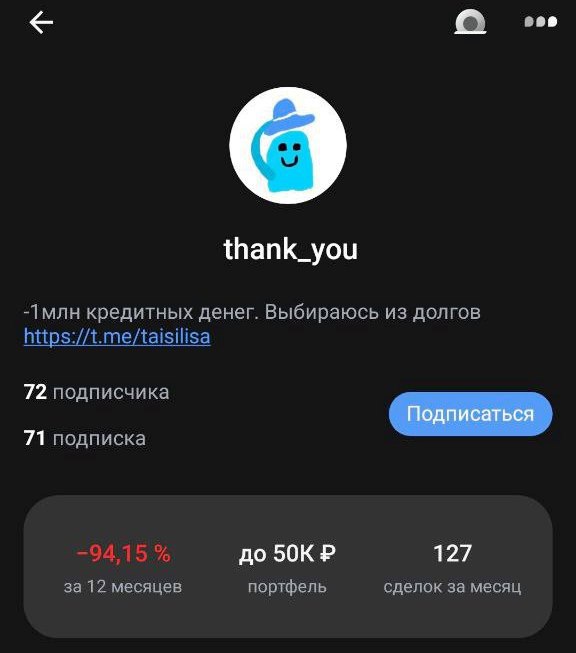The height and width of the screenshot is (653, 576).
Task: View the 72 подписчика list
Action: [x=97, y=392]
